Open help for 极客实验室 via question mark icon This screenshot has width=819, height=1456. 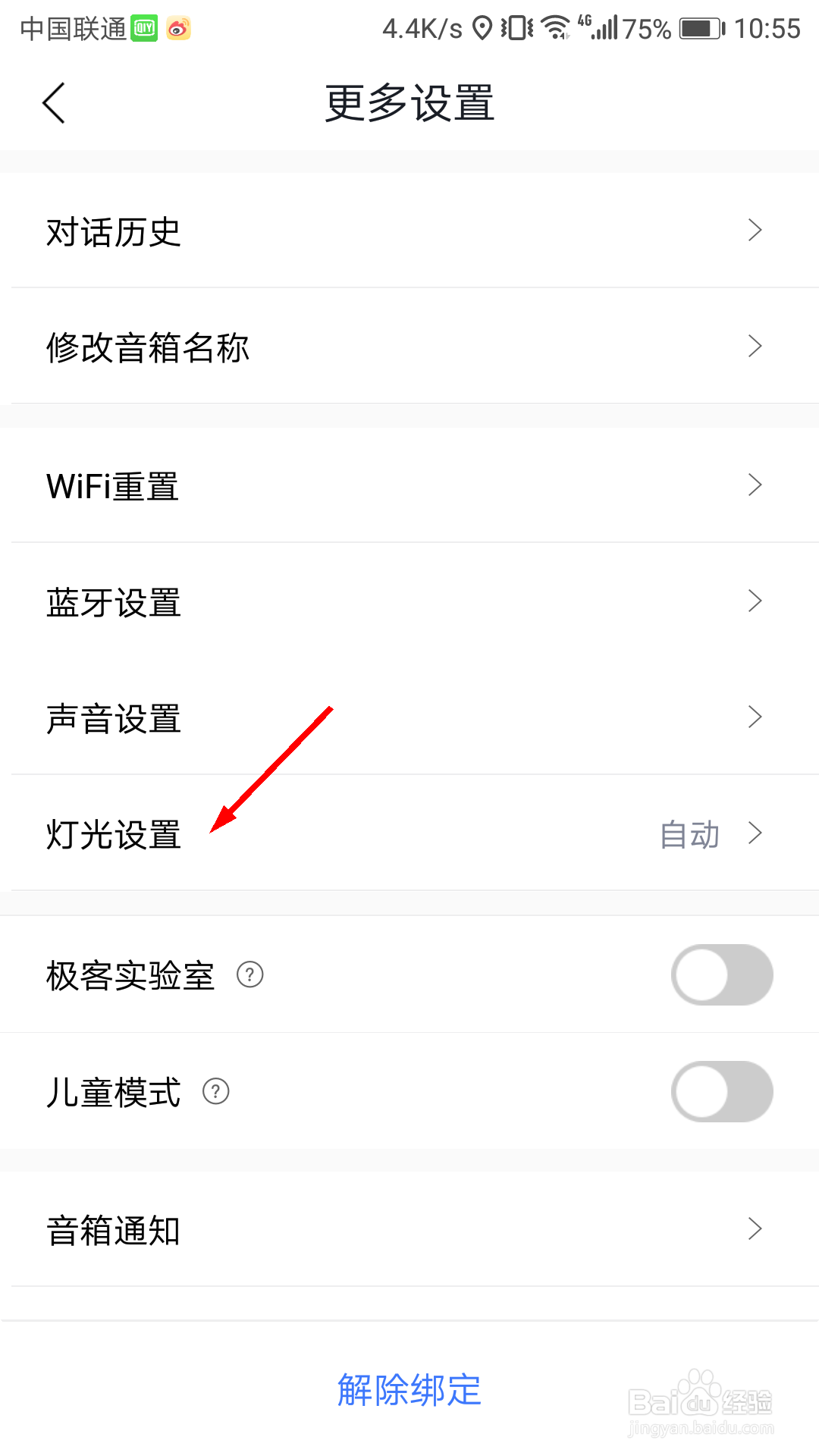(250, 975)
